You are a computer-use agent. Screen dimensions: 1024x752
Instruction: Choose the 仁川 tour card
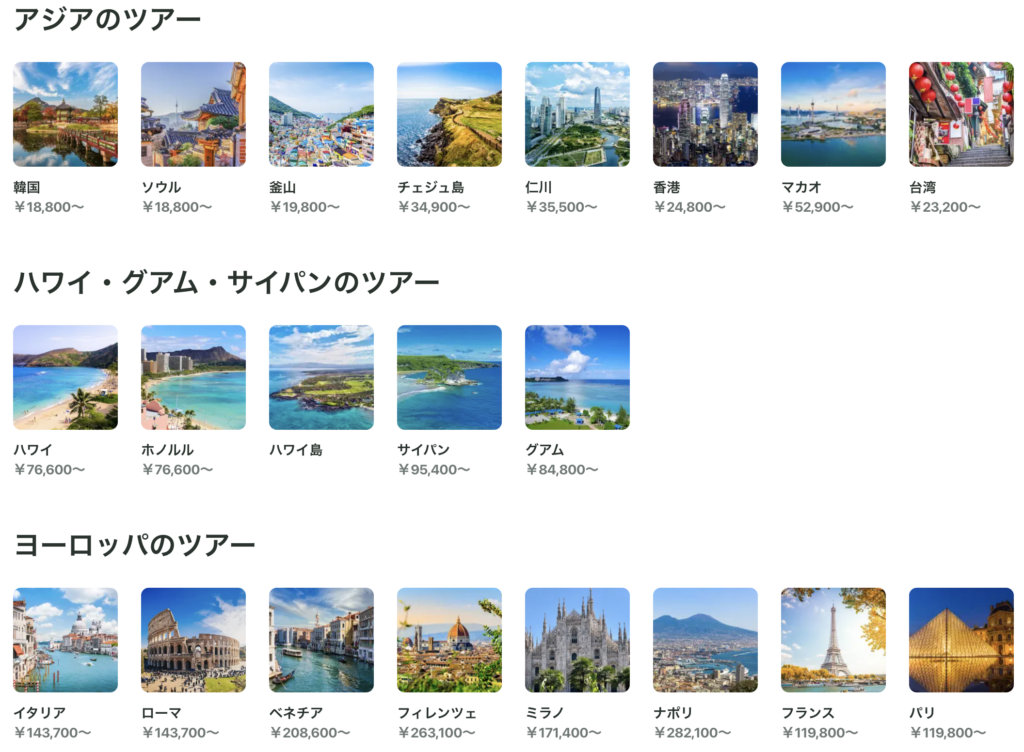577,114
